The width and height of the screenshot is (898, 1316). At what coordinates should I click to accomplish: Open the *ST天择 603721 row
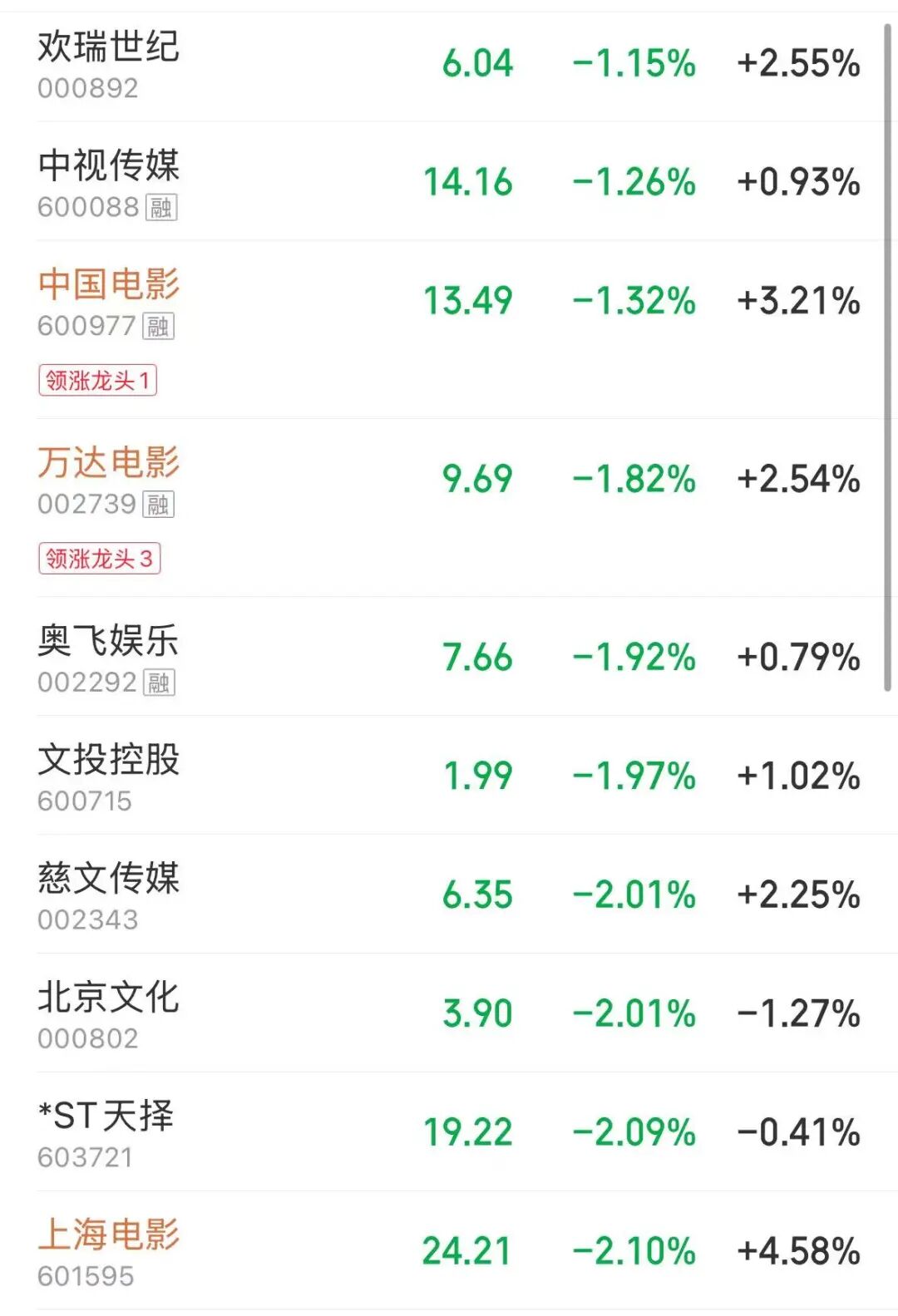click(449, 1133)
